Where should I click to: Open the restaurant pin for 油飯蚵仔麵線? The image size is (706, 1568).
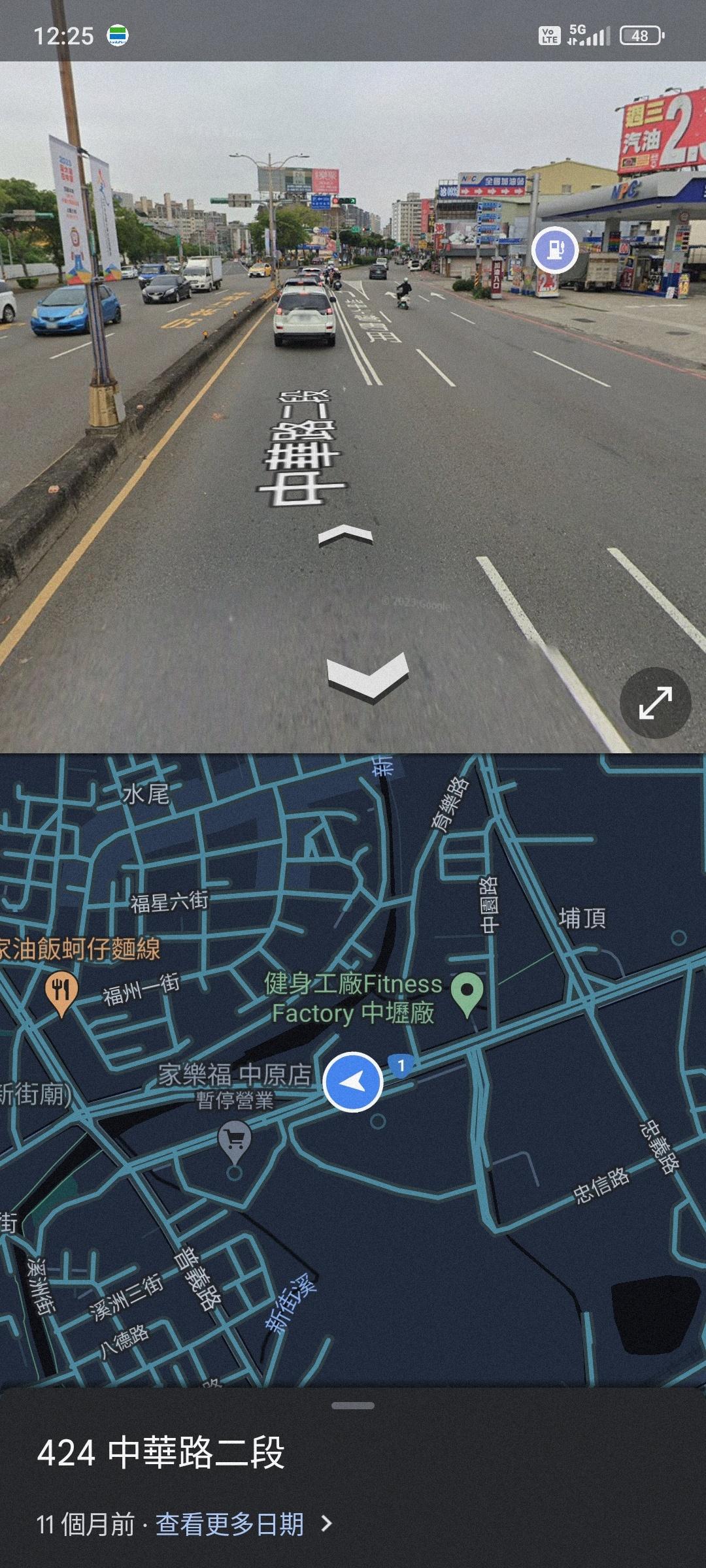pos(61,992)
